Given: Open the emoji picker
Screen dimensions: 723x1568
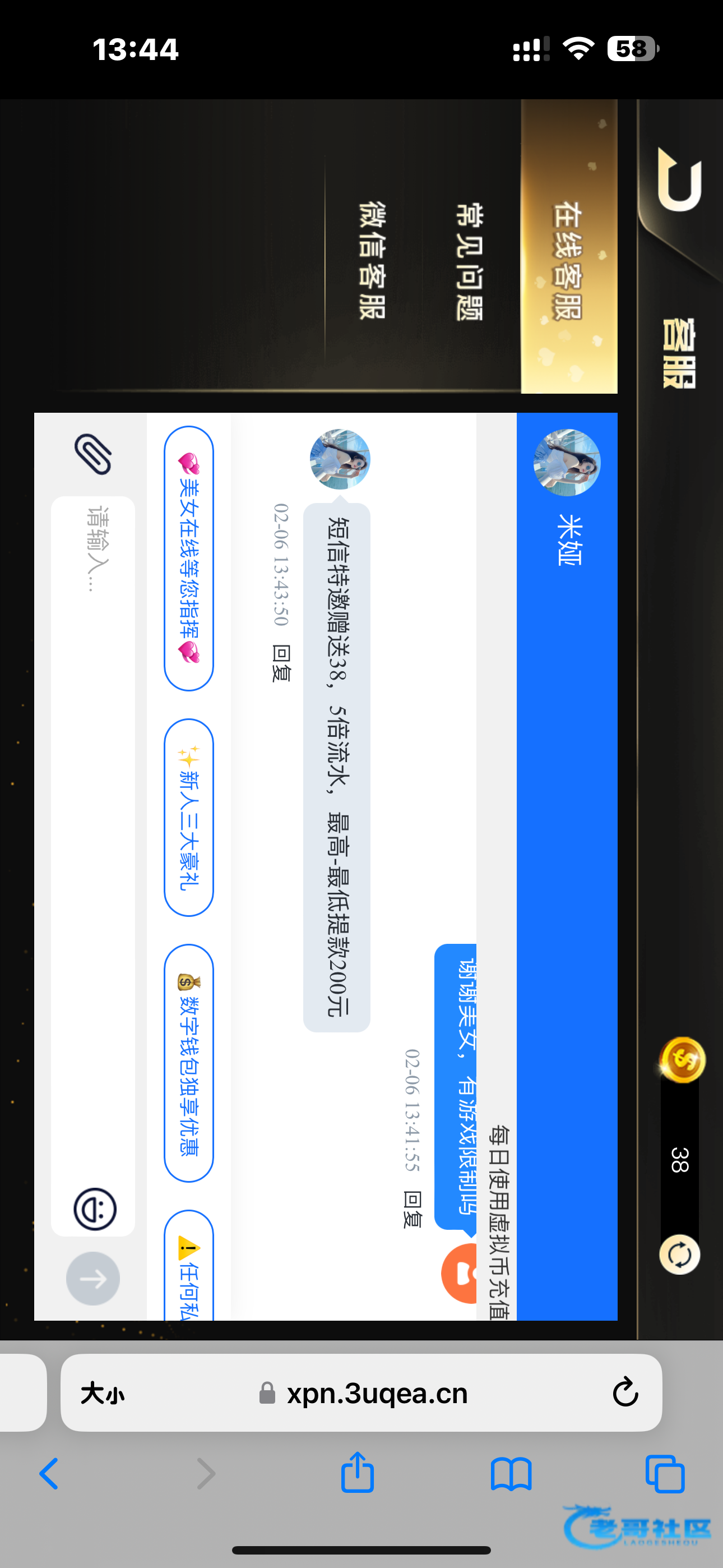Looking at the screenshot, I should (94, 1210).
